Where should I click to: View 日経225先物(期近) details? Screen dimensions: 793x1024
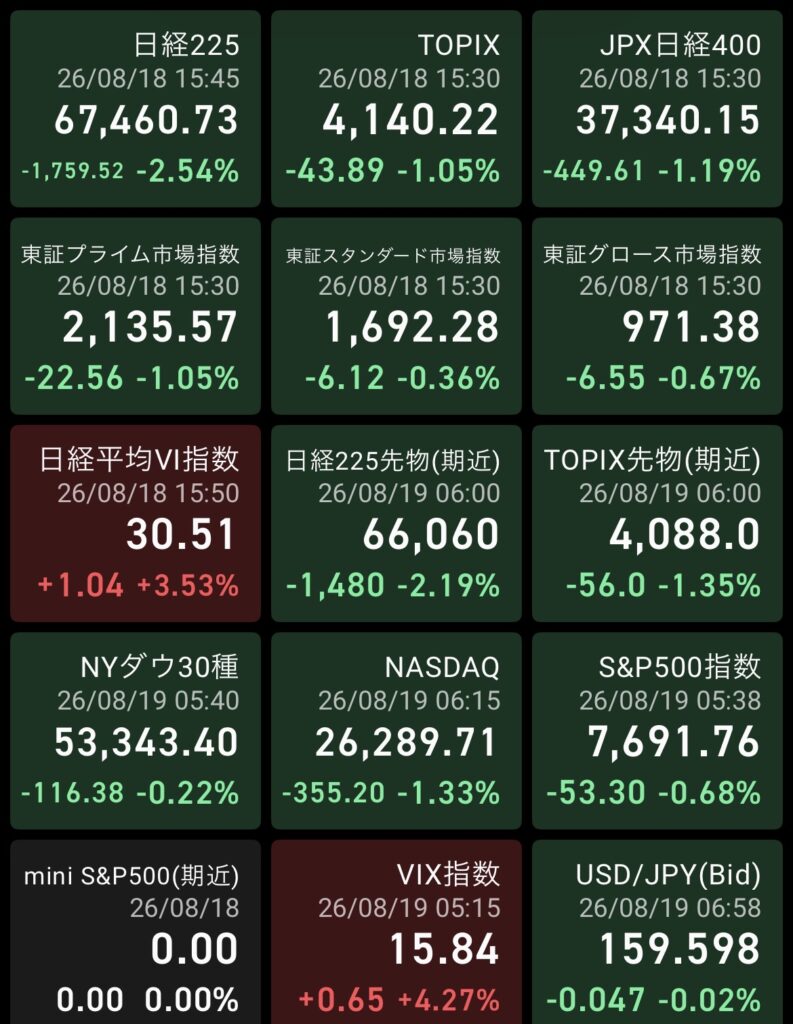396,523
